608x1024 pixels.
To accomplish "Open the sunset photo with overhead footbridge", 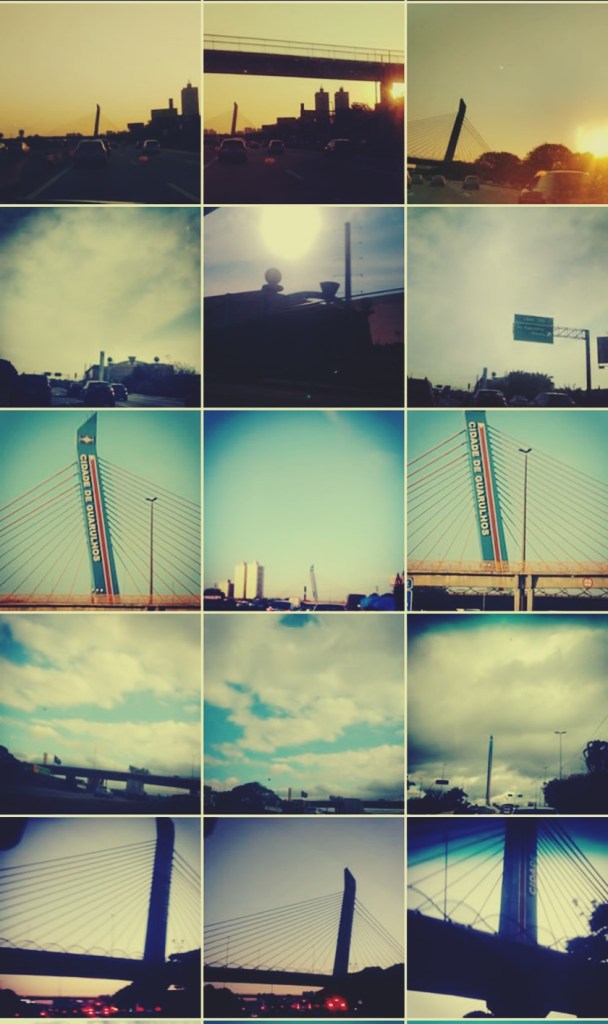I will click(304, 102).
